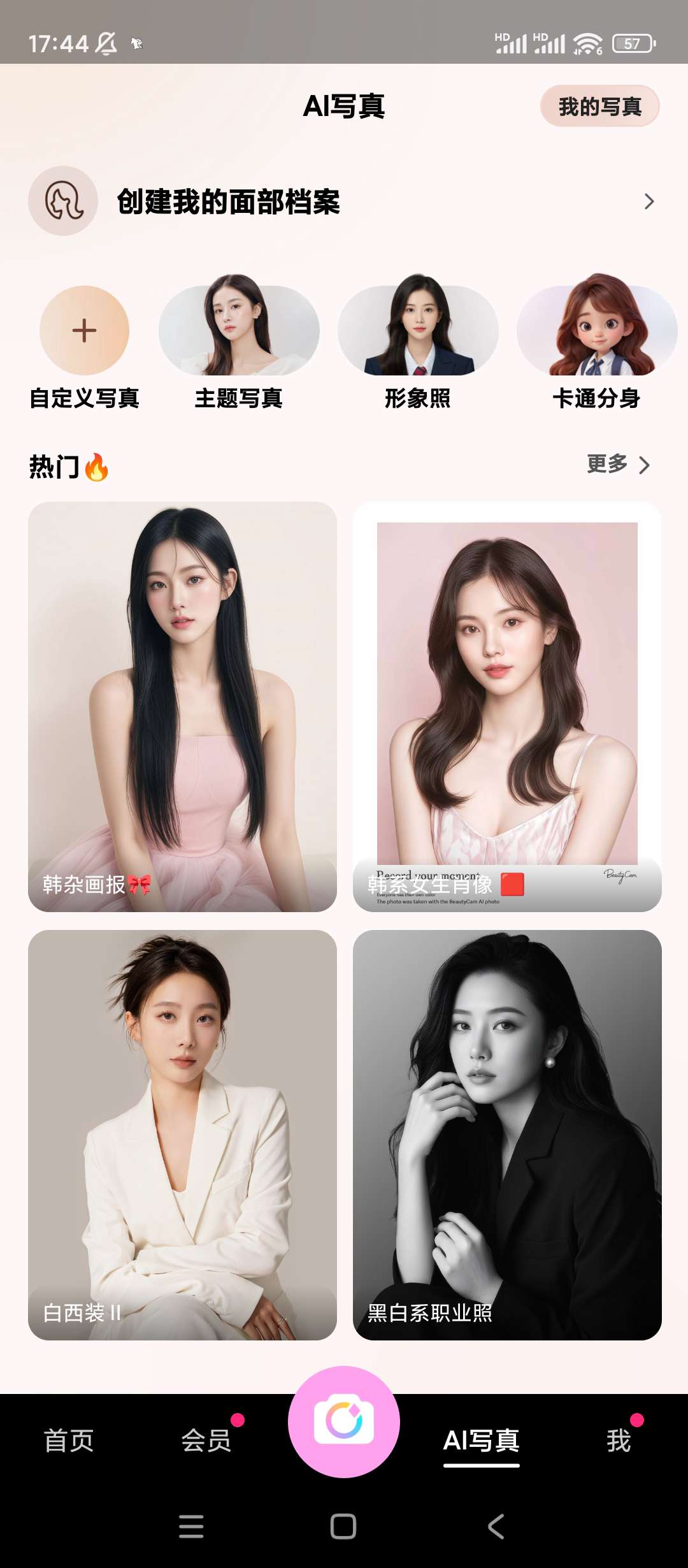Open the 韩杂画报 template
Viewport: 688px width, 1568px height.
(x=182, y=706)
